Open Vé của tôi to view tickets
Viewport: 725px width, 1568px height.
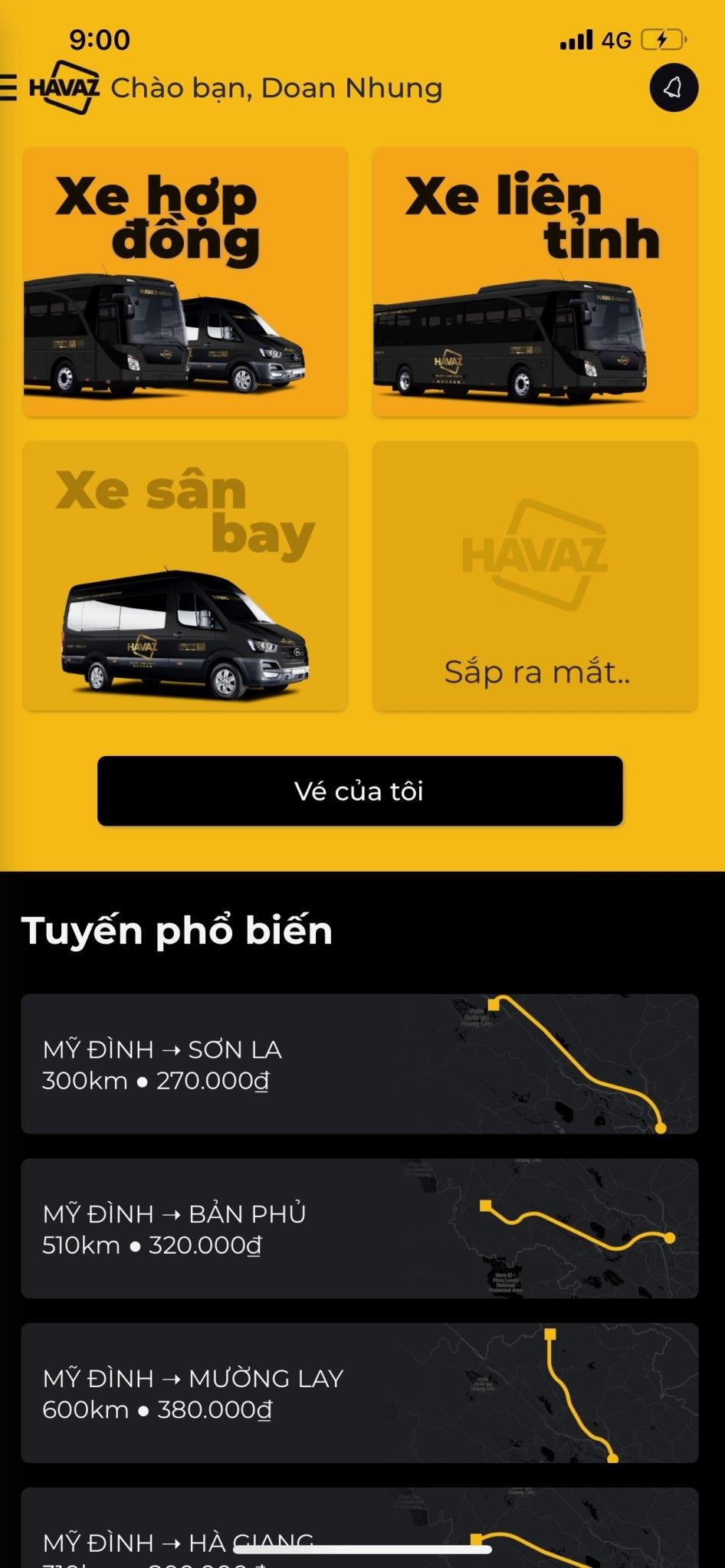[x=362, y=791]
